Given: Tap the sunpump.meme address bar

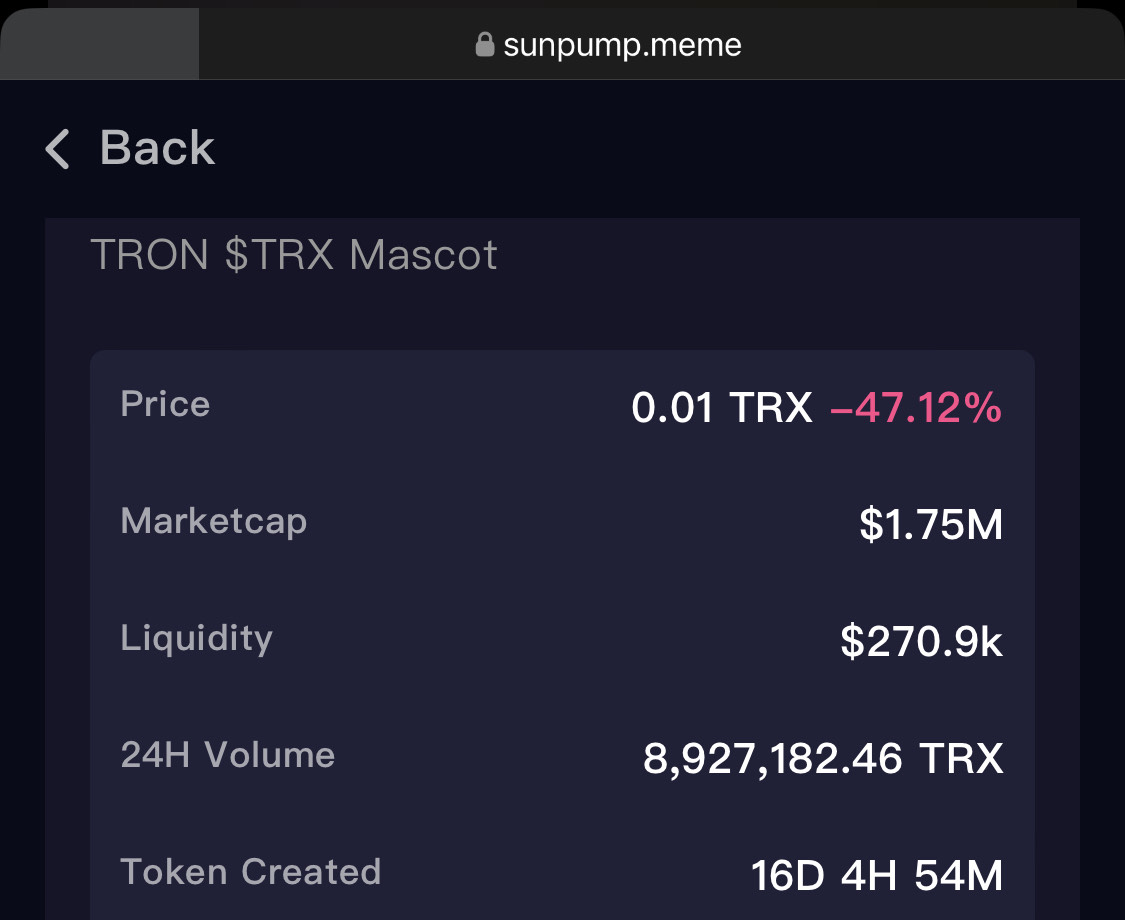Looking at the screenshot, I should 608,45.
